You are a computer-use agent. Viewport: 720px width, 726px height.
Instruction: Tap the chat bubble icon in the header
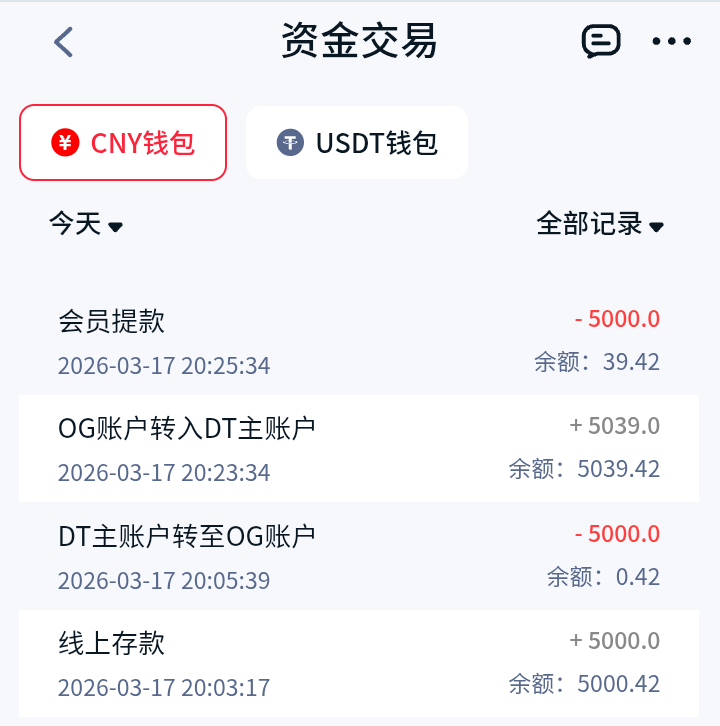[x=601, y=41]
